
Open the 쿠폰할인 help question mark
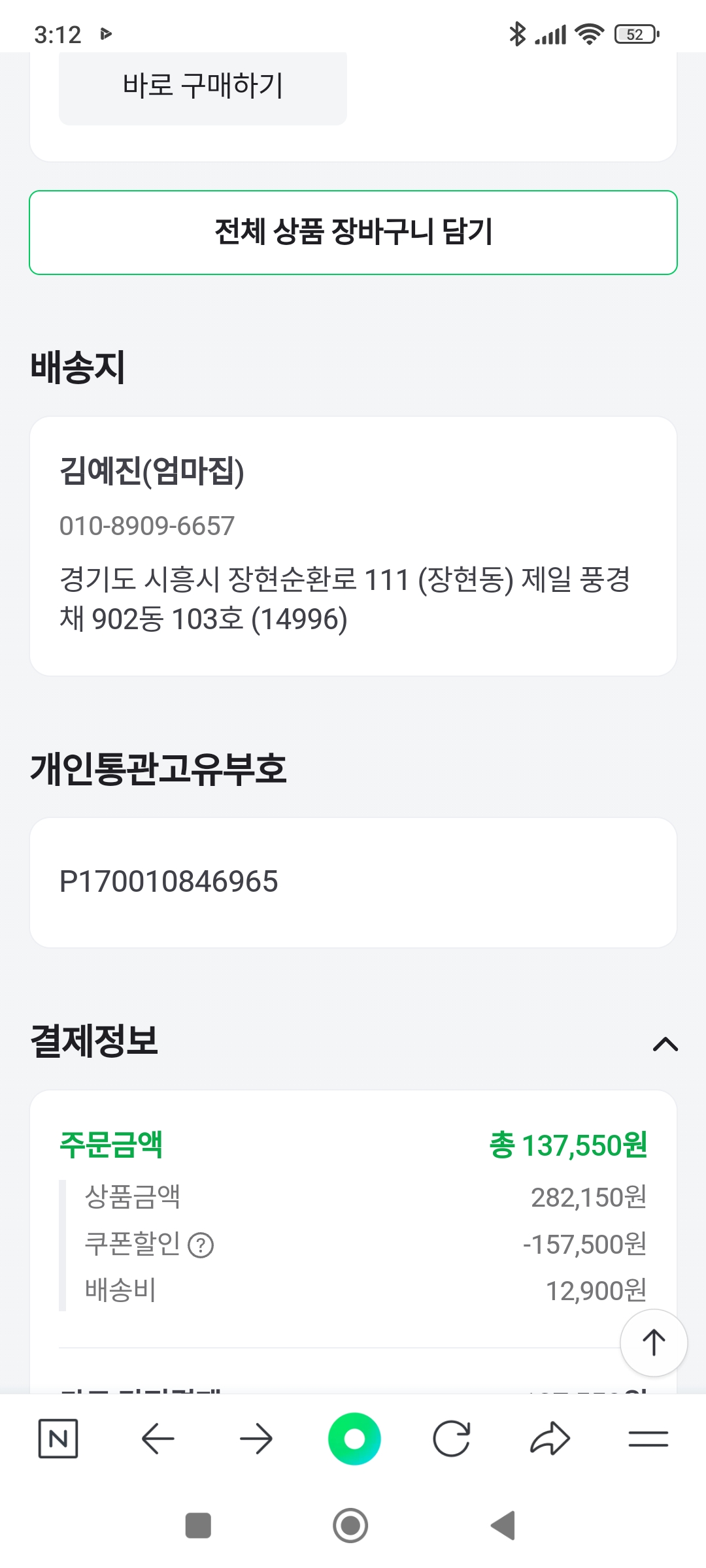(201, 1245)
